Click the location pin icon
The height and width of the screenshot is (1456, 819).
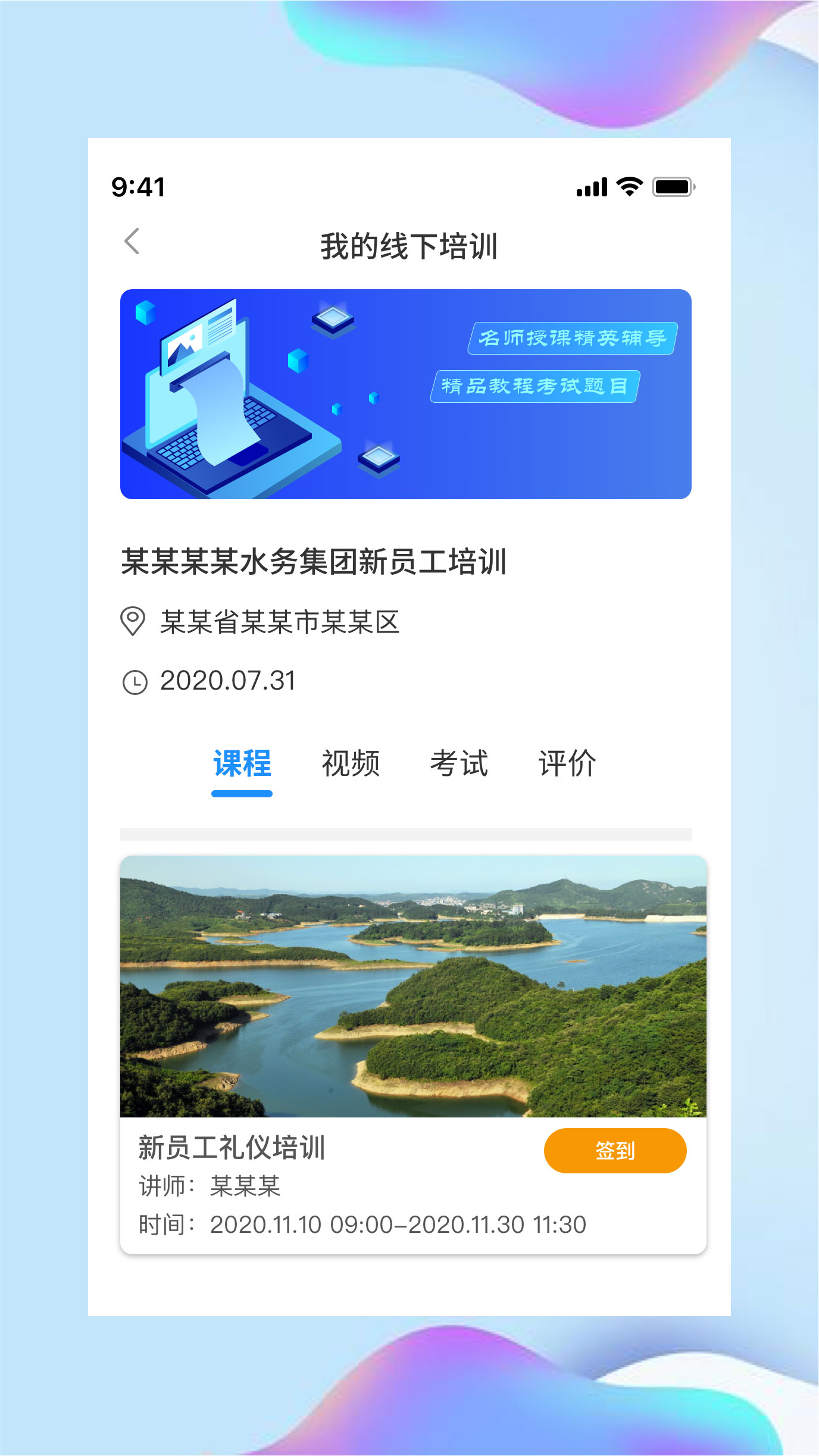tap(135, 622)
